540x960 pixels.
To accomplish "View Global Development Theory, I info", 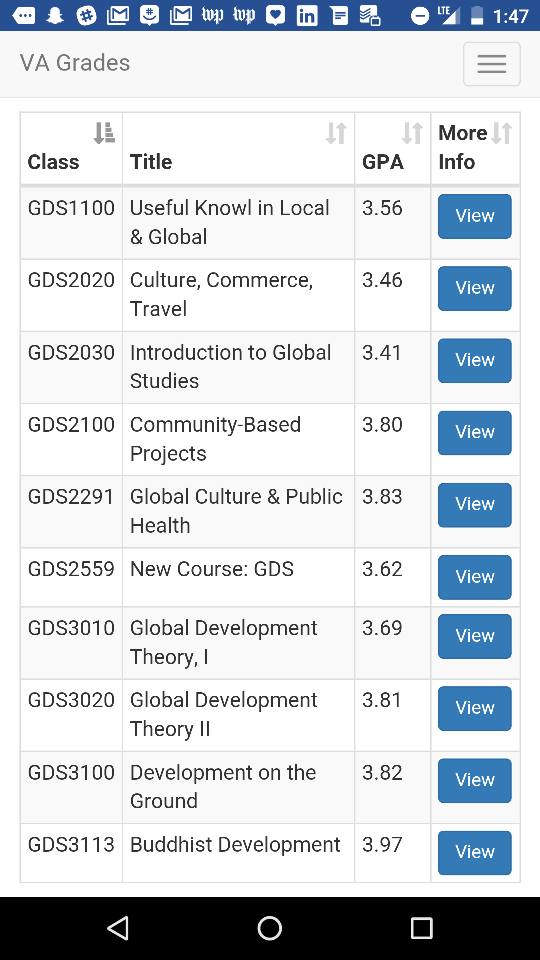I will click(474, 636).
